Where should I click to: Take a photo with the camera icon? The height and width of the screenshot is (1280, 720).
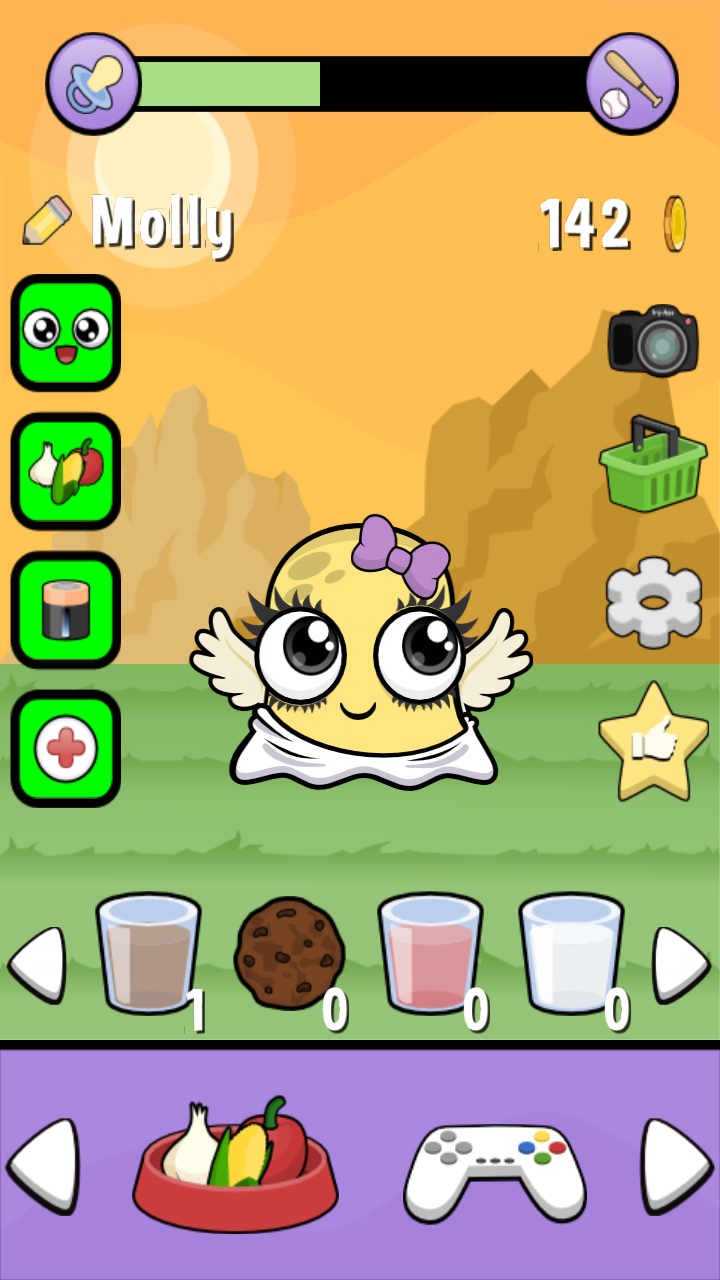click(x=653, y=341)
